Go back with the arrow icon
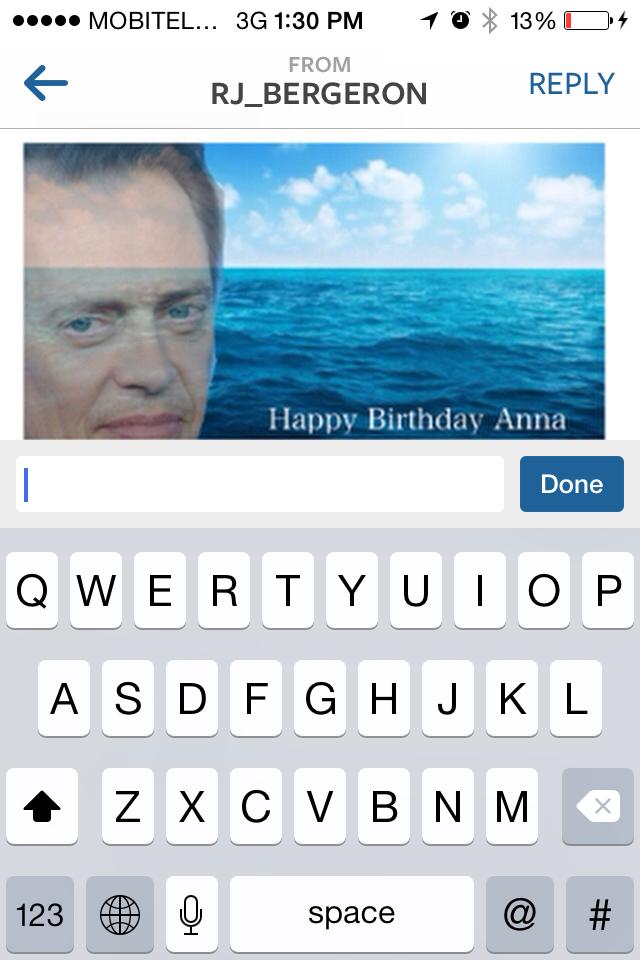This screenshot has height=960, width=640. coord(45,84)
